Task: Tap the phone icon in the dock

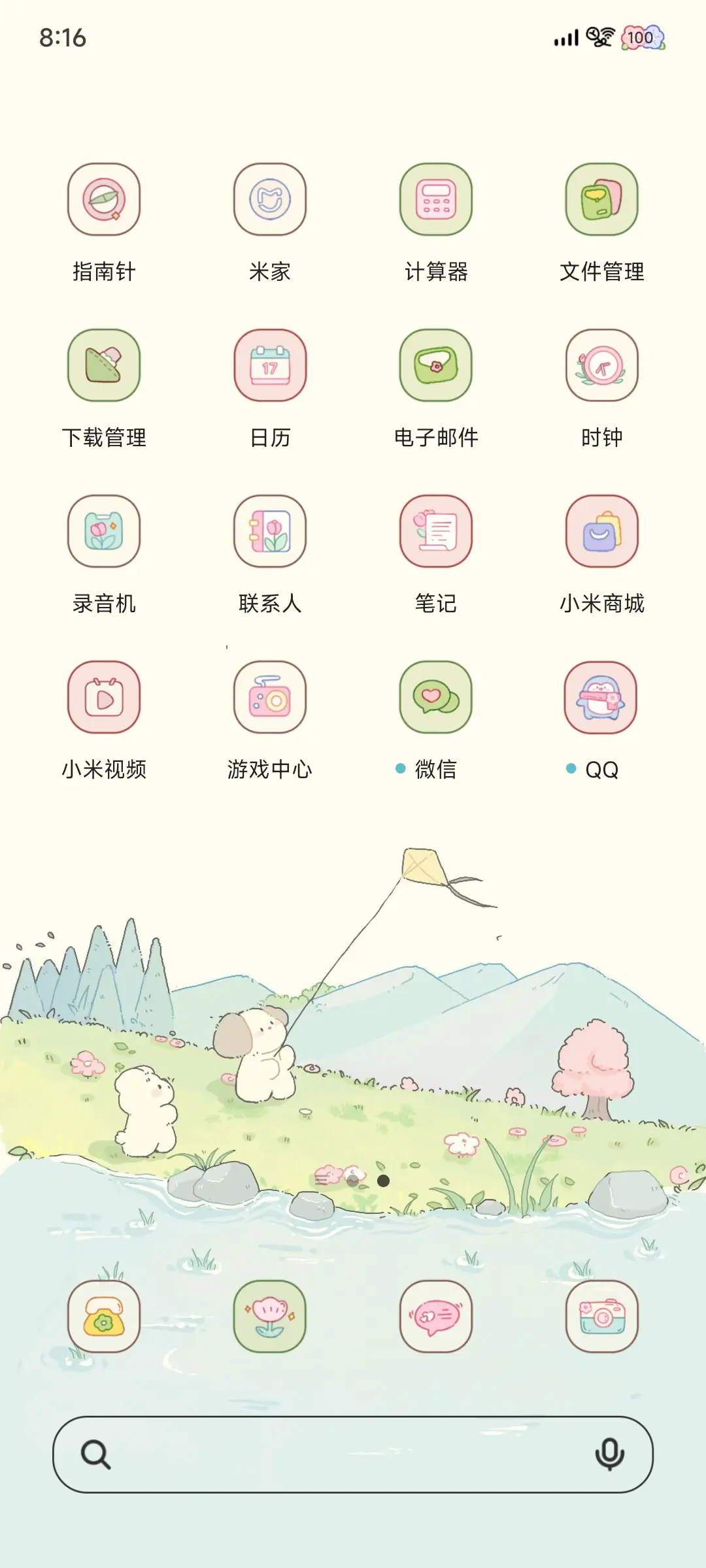Action: point(104,1317)
